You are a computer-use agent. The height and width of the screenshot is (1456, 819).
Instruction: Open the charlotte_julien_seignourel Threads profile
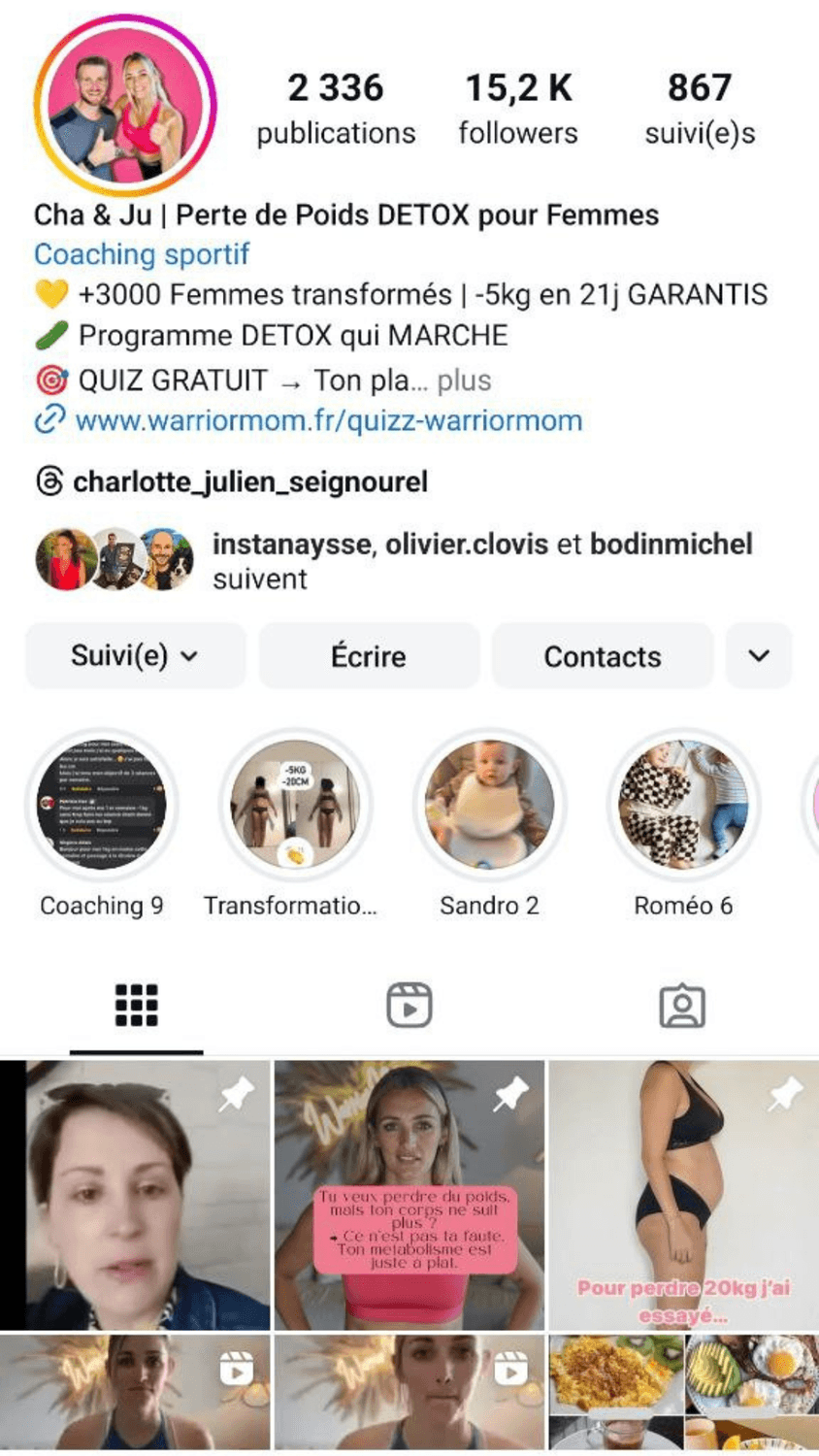tap(249, 481)
